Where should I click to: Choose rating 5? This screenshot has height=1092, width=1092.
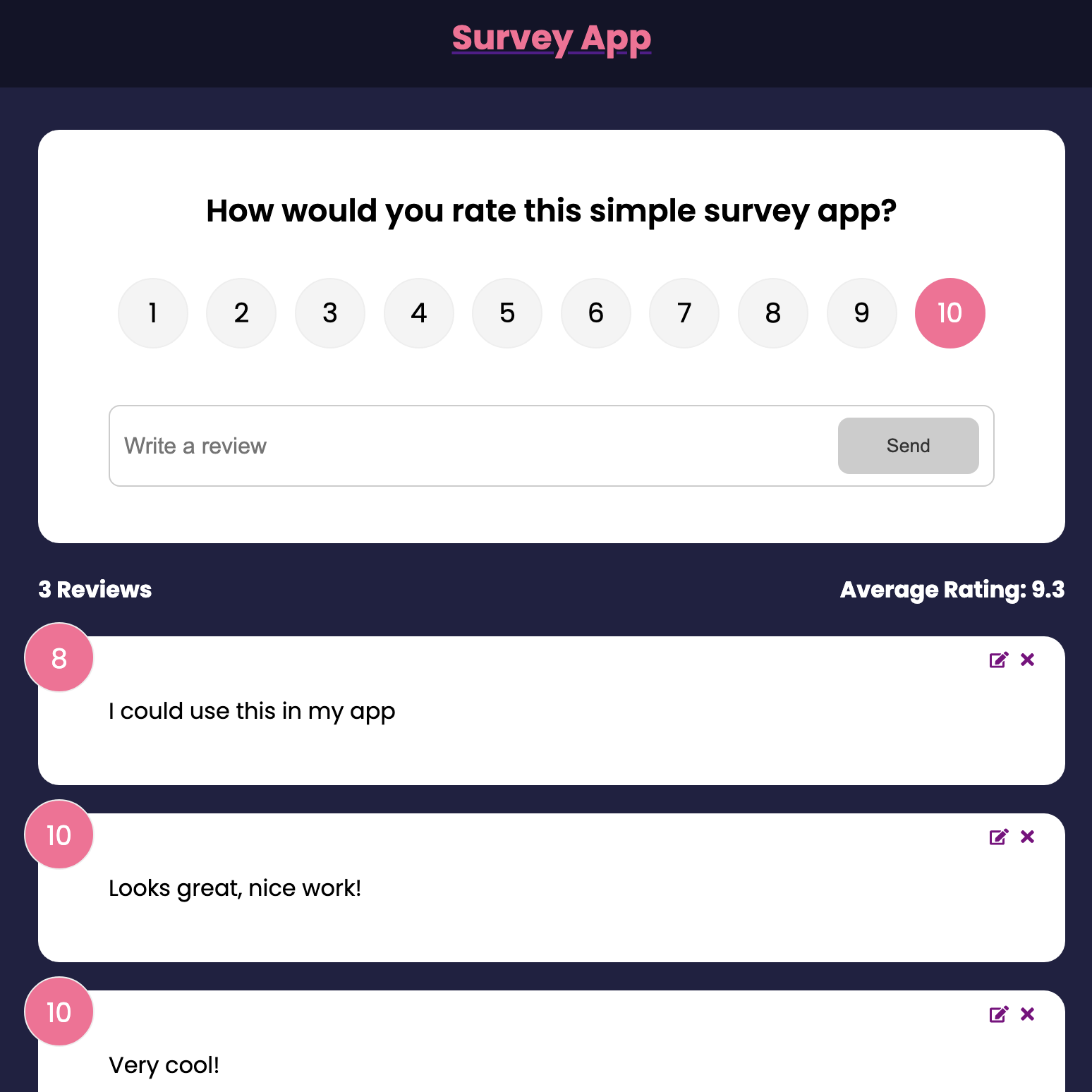pos(507,313)
